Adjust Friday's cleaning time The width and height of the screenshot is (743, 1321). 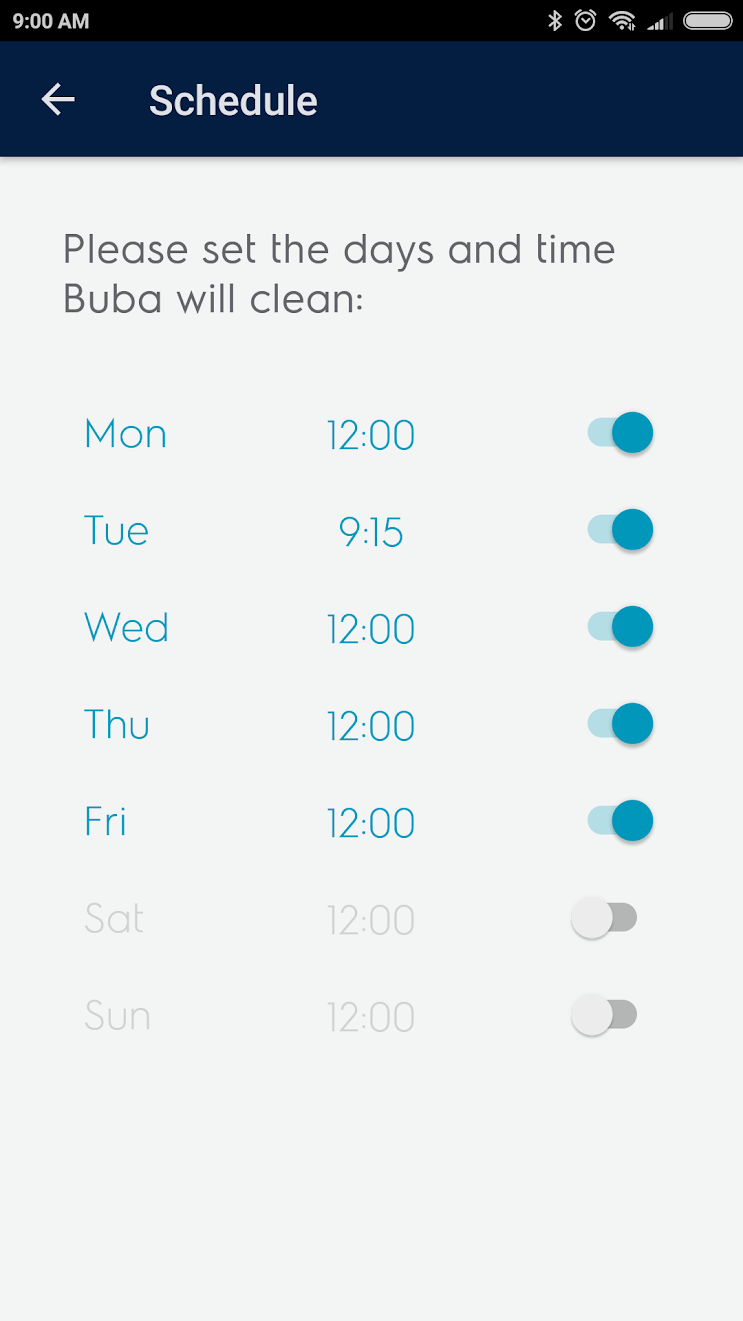pyautogui.click(x=371, y=823)
